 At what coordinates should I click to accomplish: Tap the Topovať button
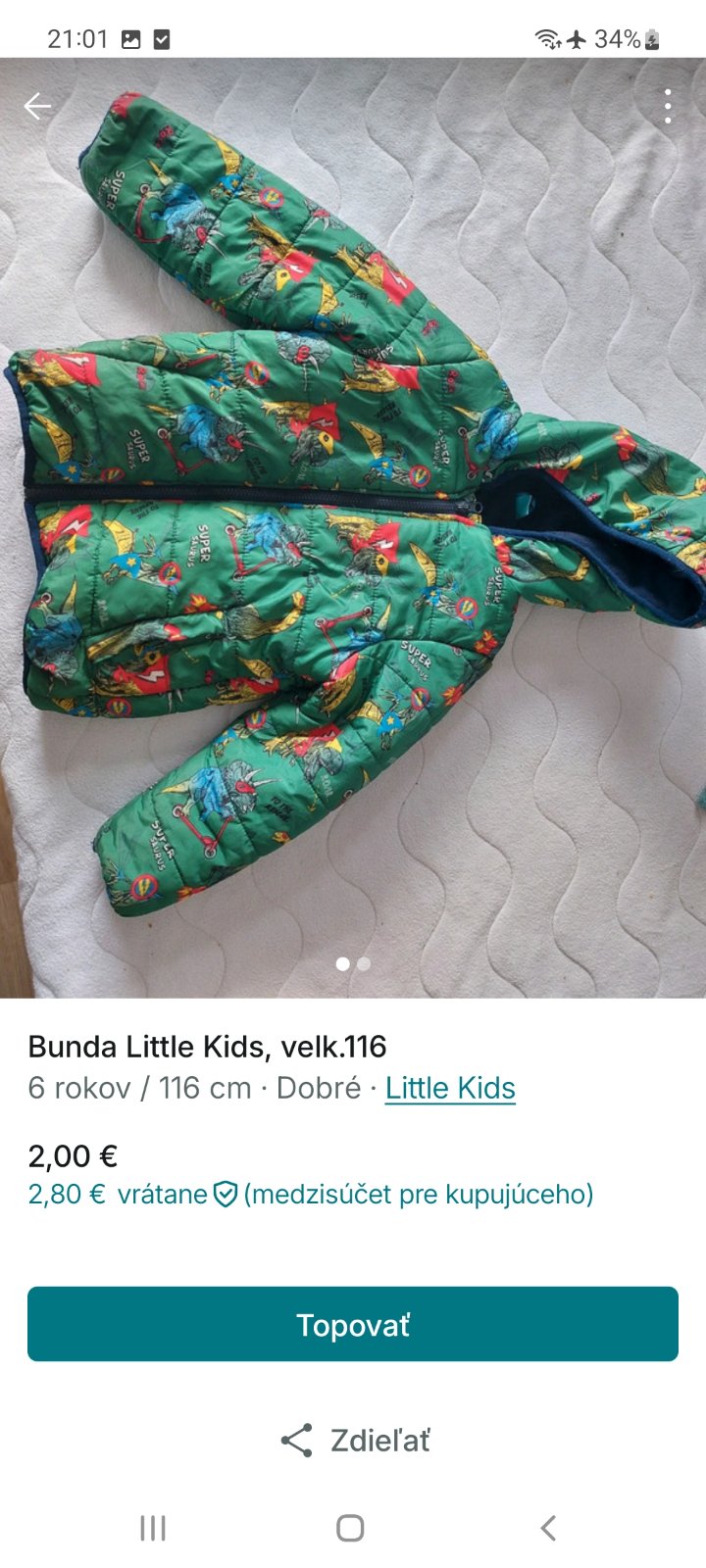[353, 1324]
